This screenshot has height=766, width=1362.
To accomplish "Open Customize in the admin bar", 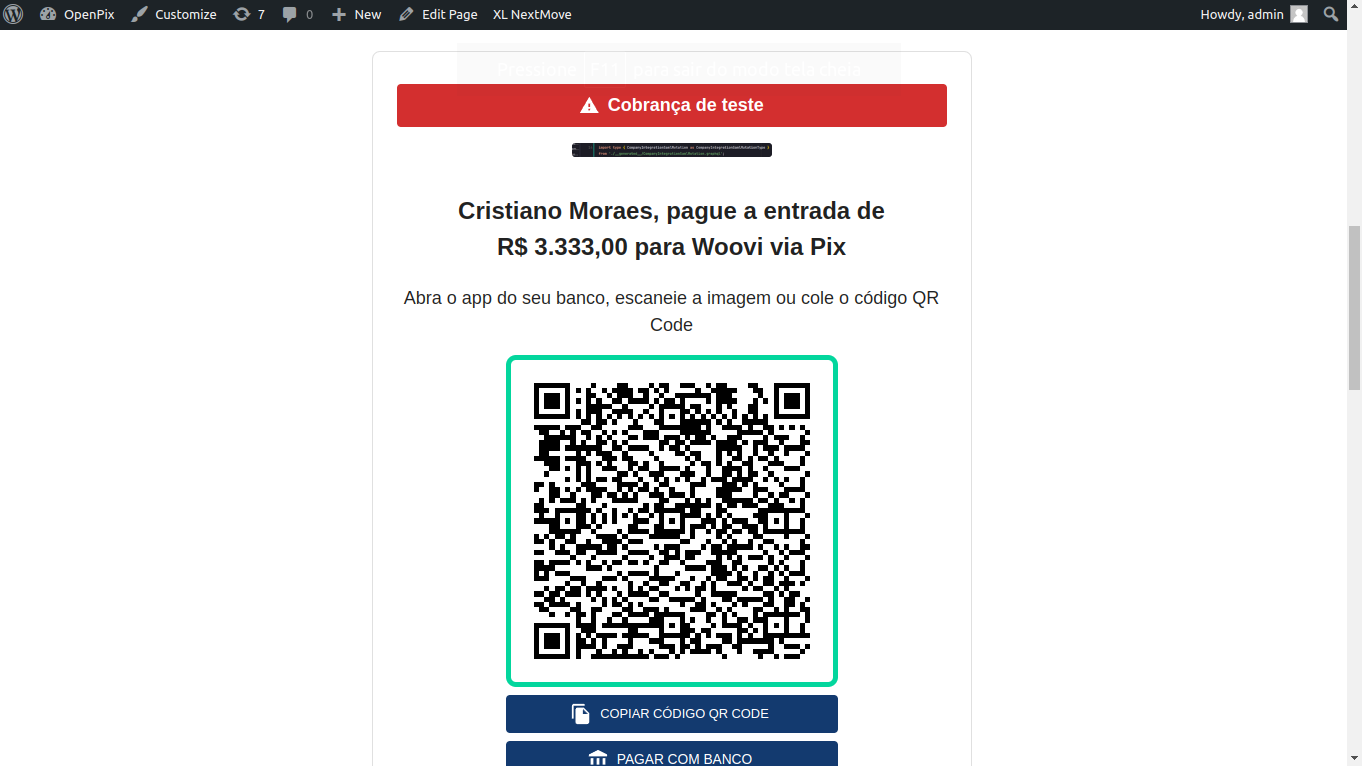I will 174,14.
